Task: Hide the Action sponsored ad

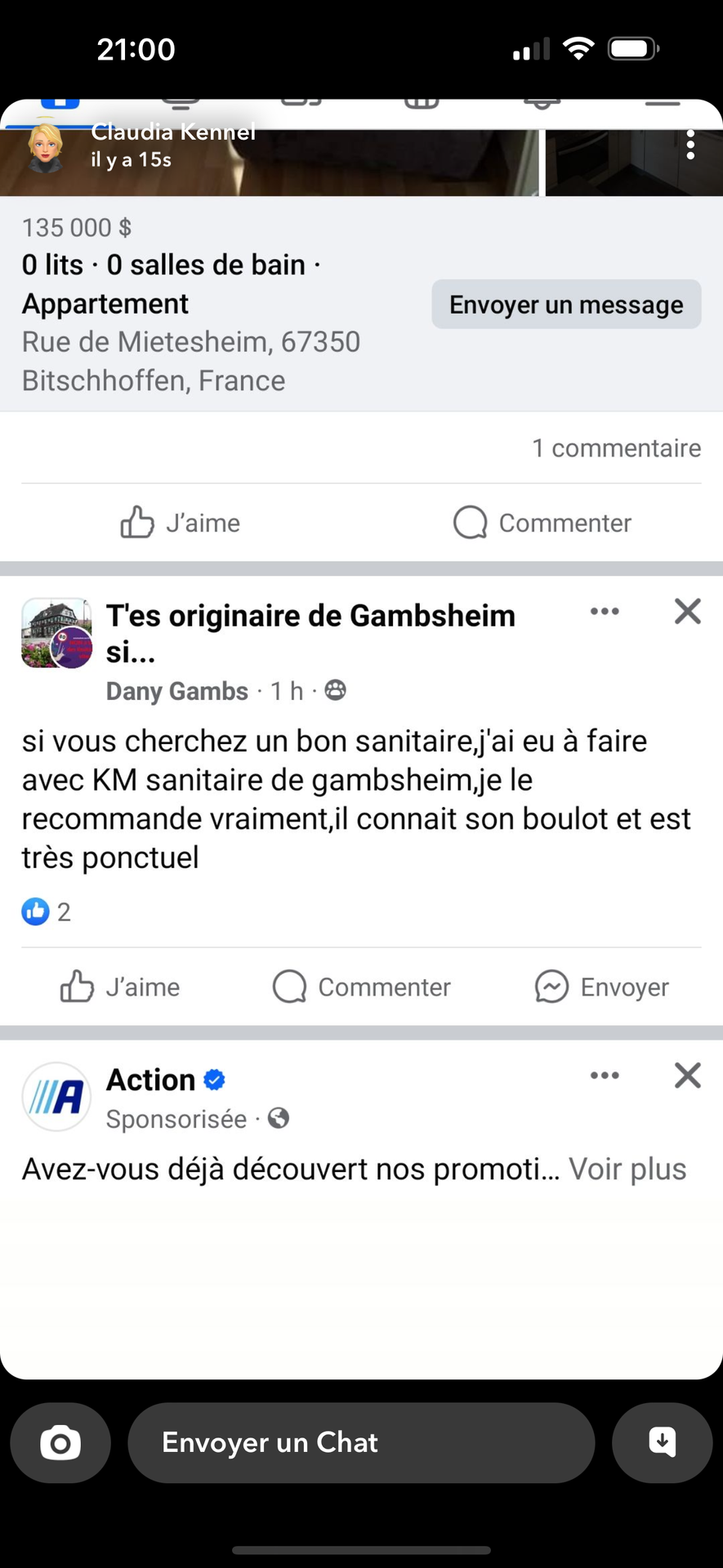Action: point(687,1076)
